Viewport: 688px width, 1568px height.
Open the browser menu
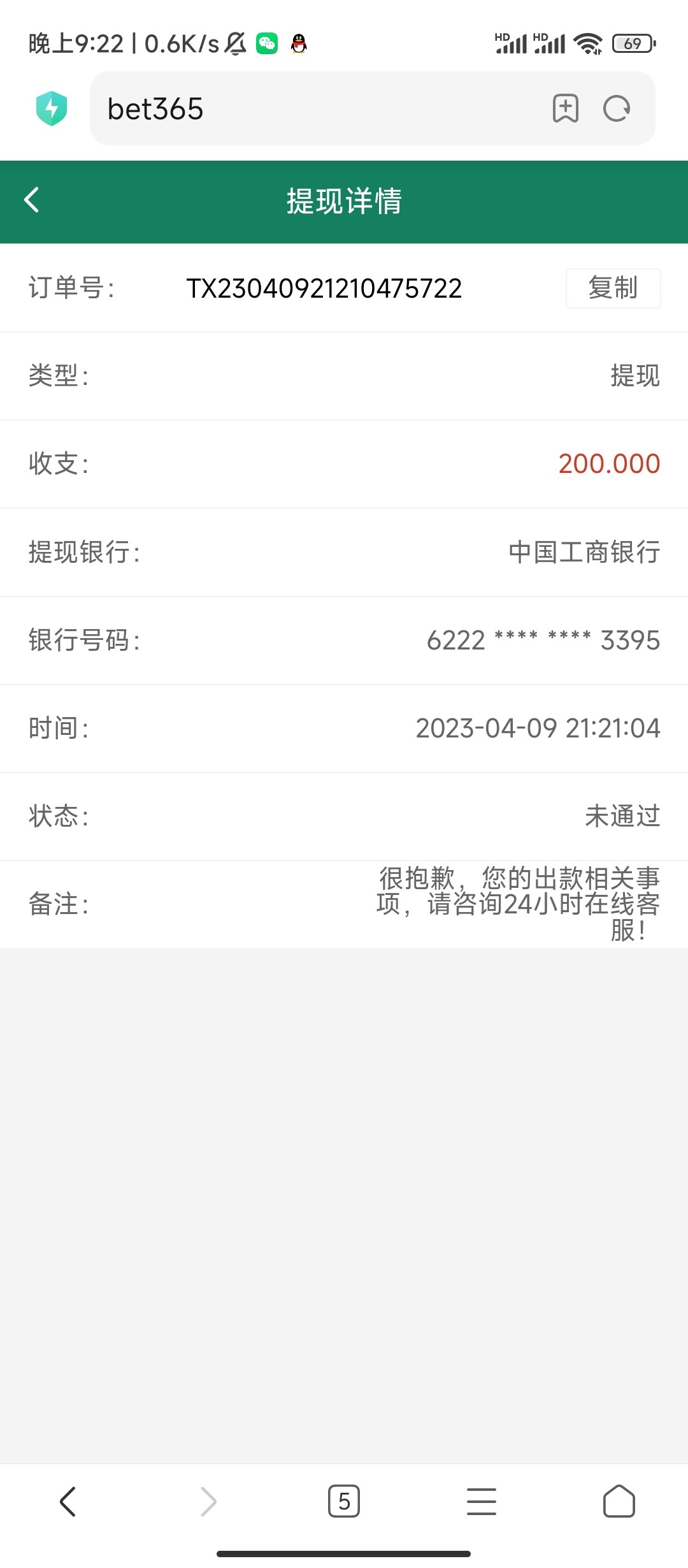coord(482,1501)
